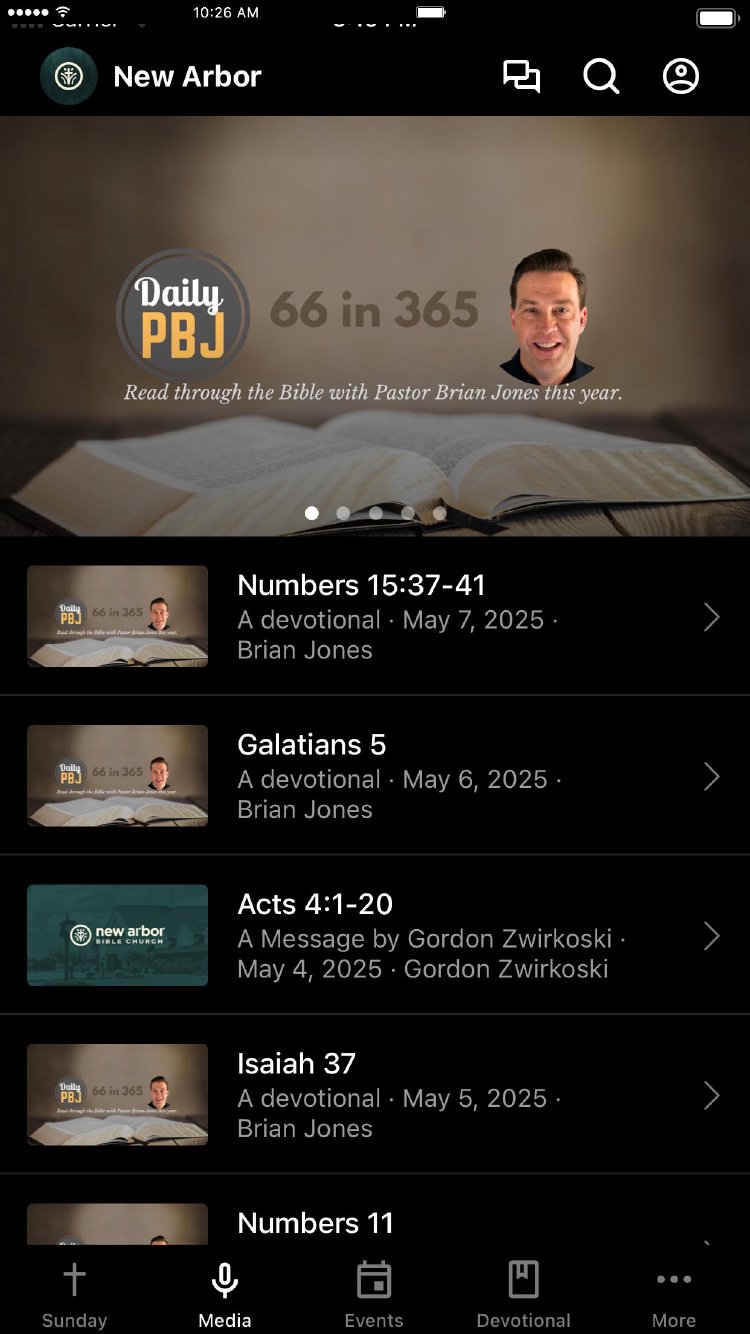Image resolution: width=750 pixels, height=1334 pixels.
Task: Open search from the top bar
Action: point(601,77)
